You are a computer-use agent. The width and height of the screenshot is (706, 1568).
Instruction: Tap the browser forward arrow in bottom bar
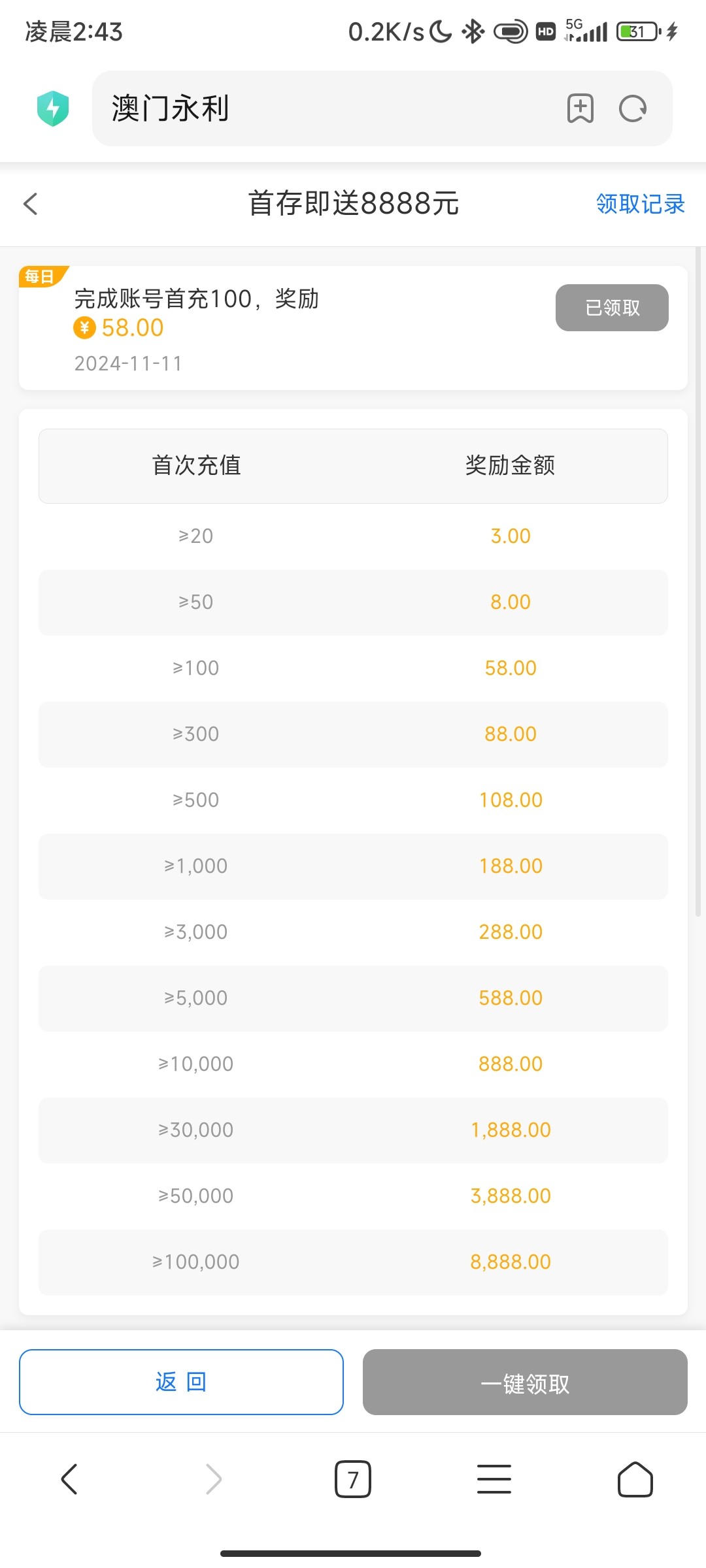(x=212, y=1480)
